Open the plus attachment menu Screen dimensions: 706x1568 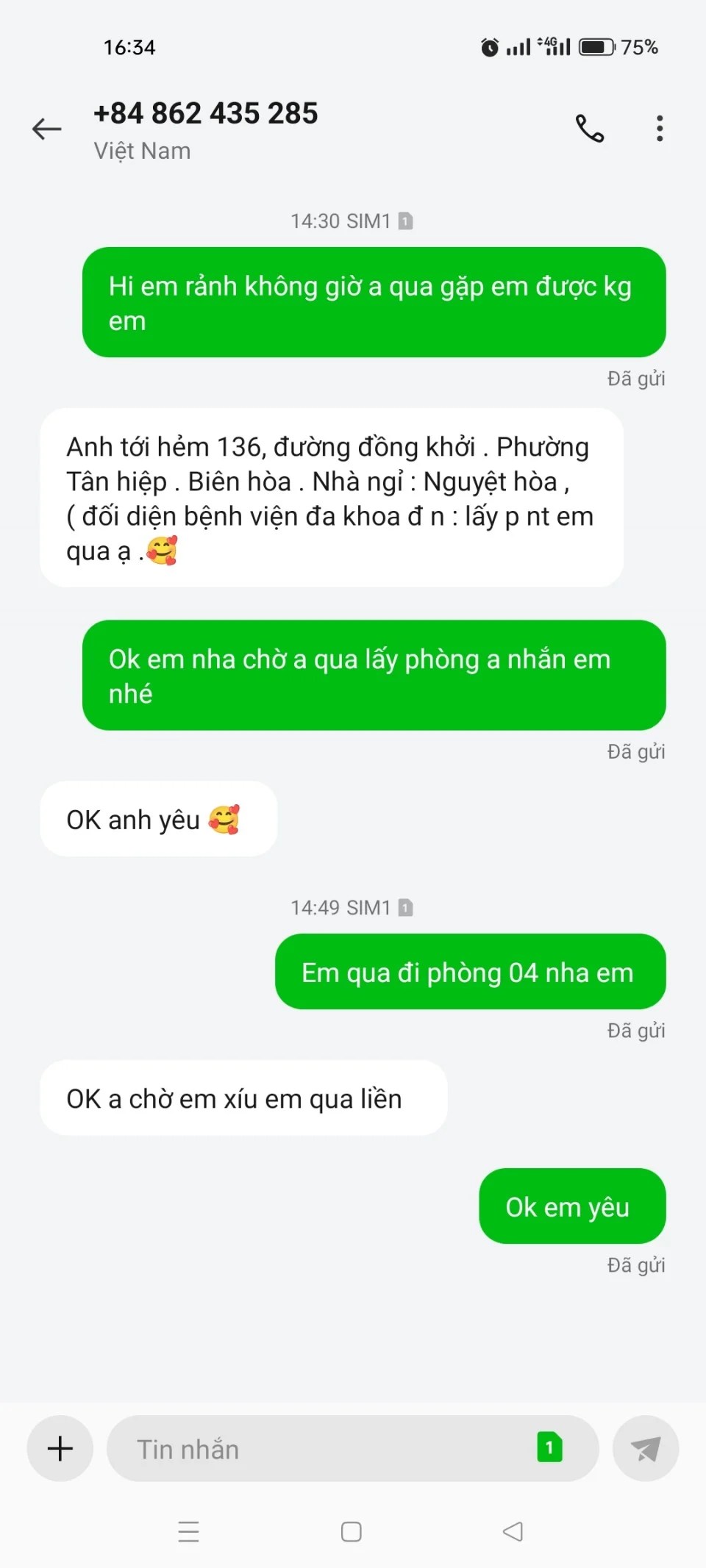coord(60,1448)
